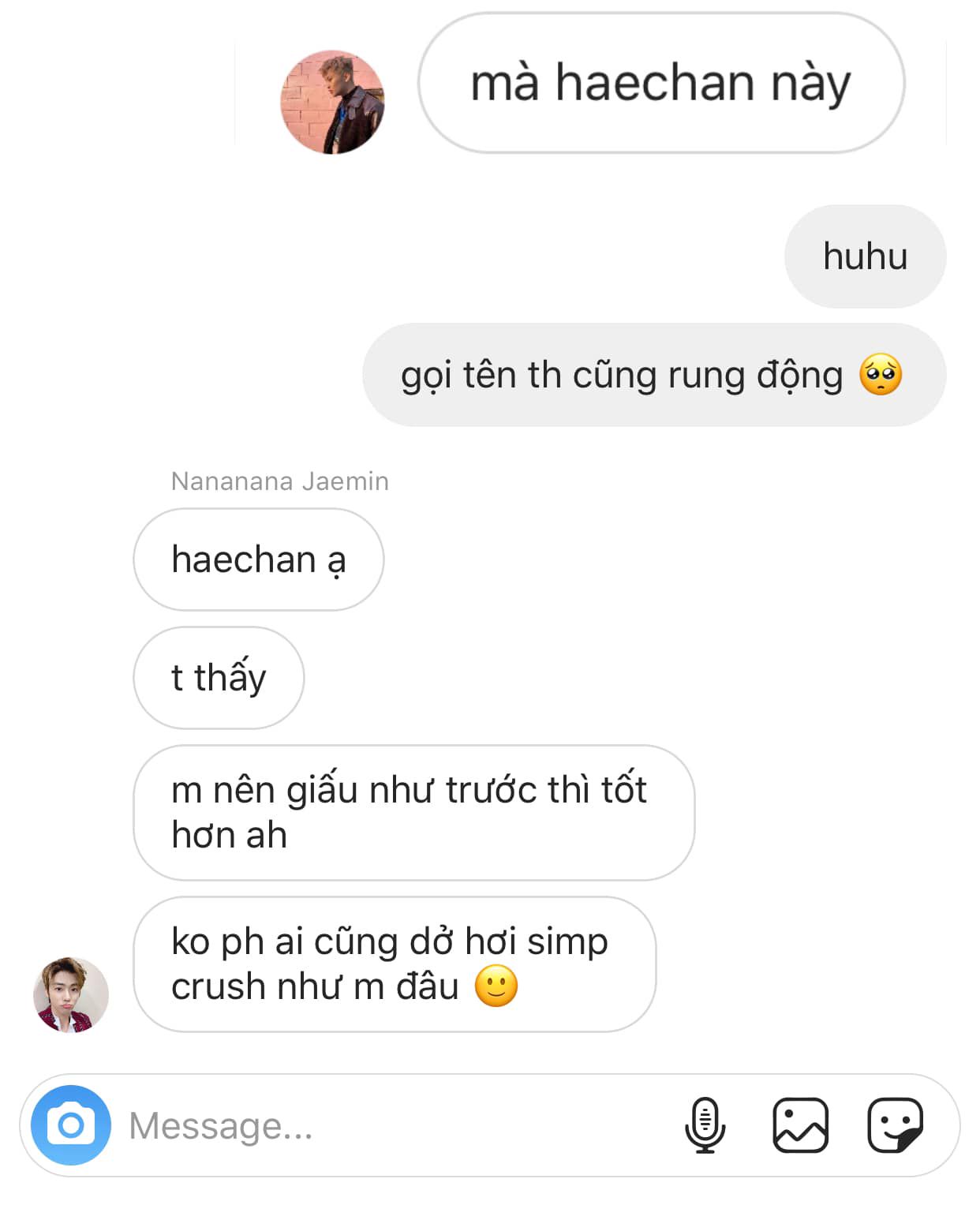Open the camera from the message bar
The height and width of the screenshot is (1220, 980).
(71, 1125)
